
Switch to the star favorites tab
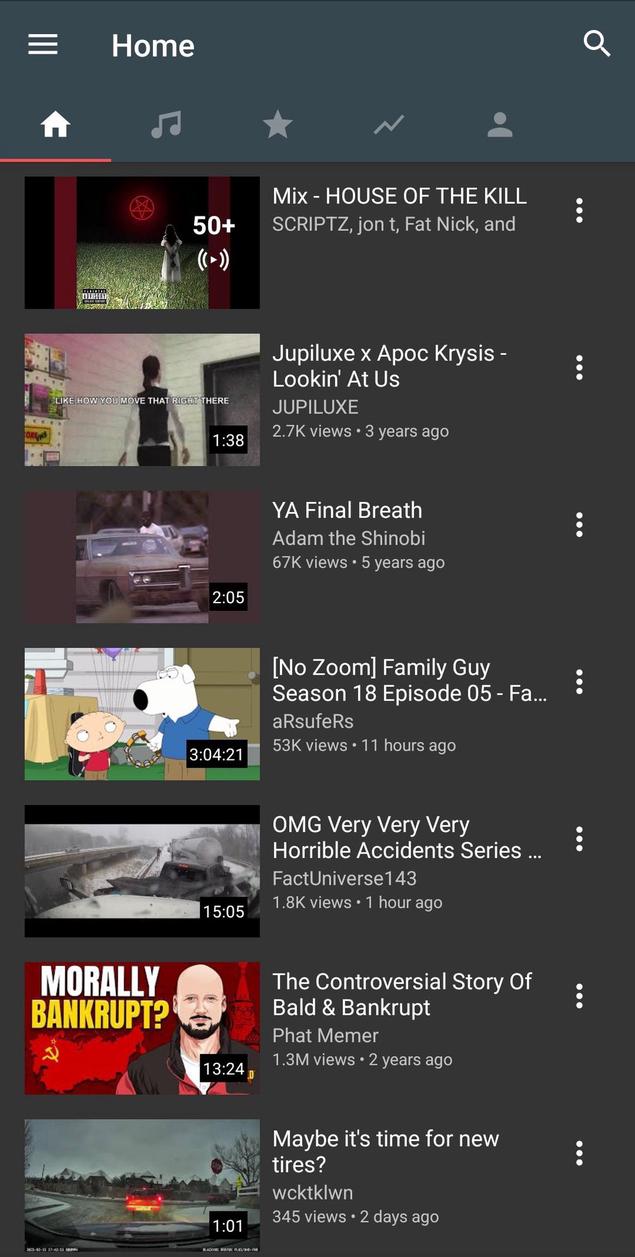(277, 125)
